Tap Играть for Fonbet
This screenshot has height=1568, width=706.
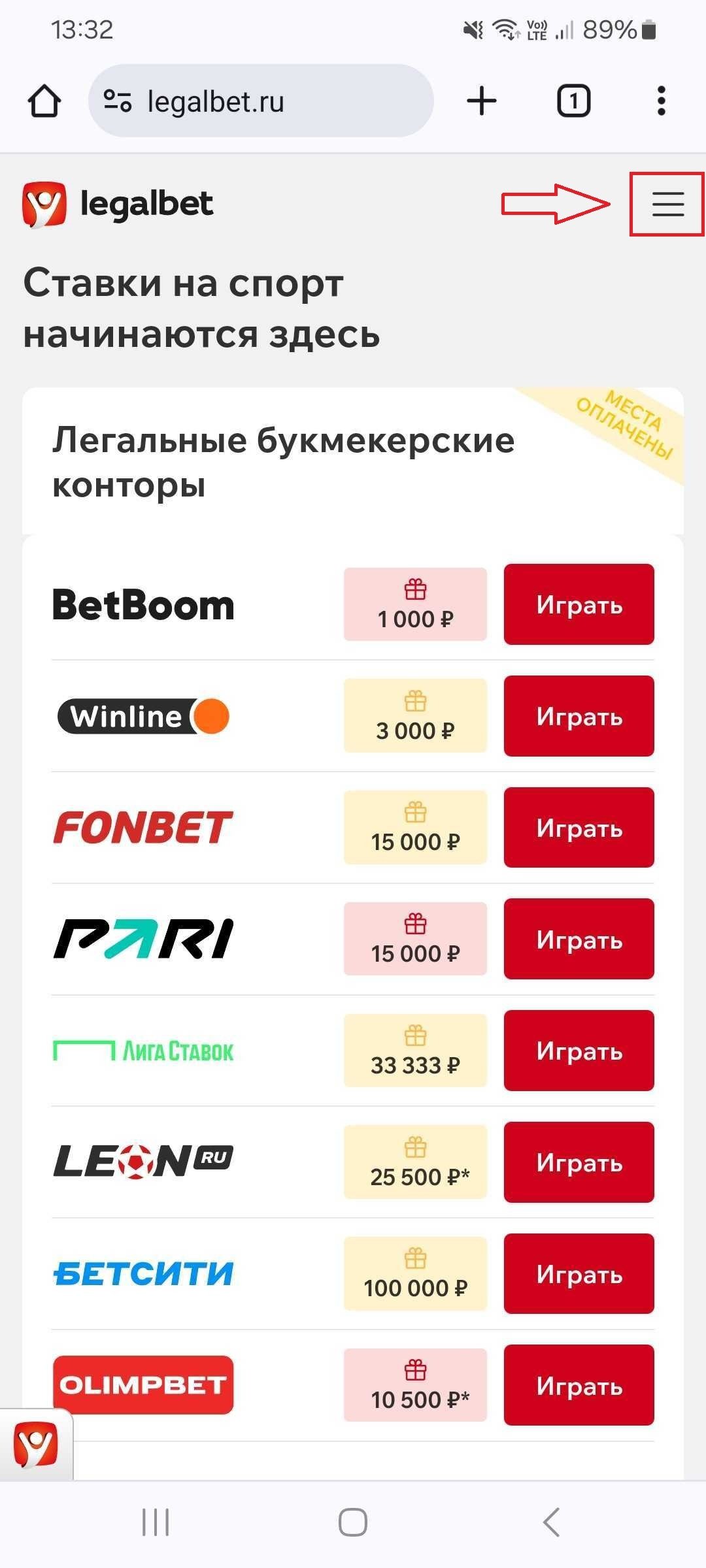(x=579, y=828)
